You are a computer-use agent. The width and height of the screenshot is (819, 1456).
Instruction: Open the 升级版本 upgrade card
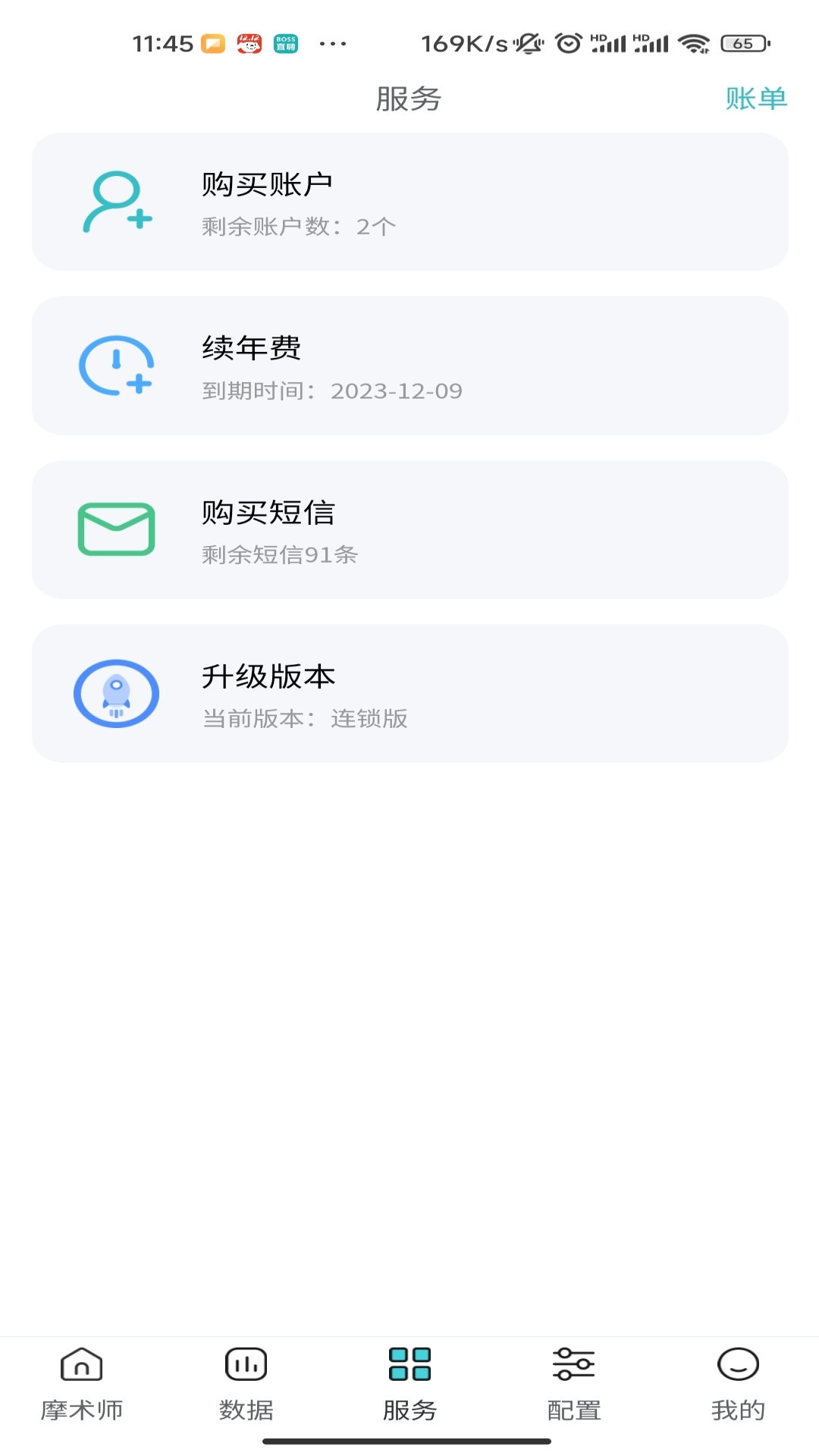coord(409,693)
